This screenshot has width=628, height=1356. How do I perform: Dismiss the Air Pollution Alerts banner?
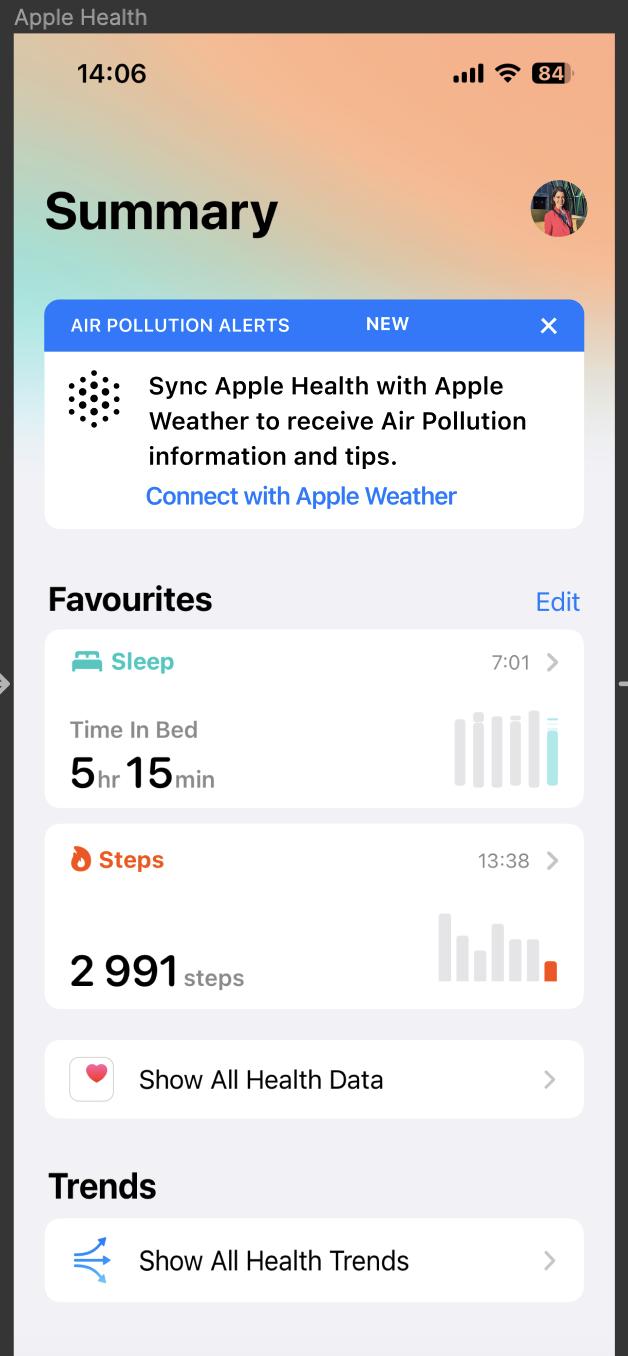548,326
